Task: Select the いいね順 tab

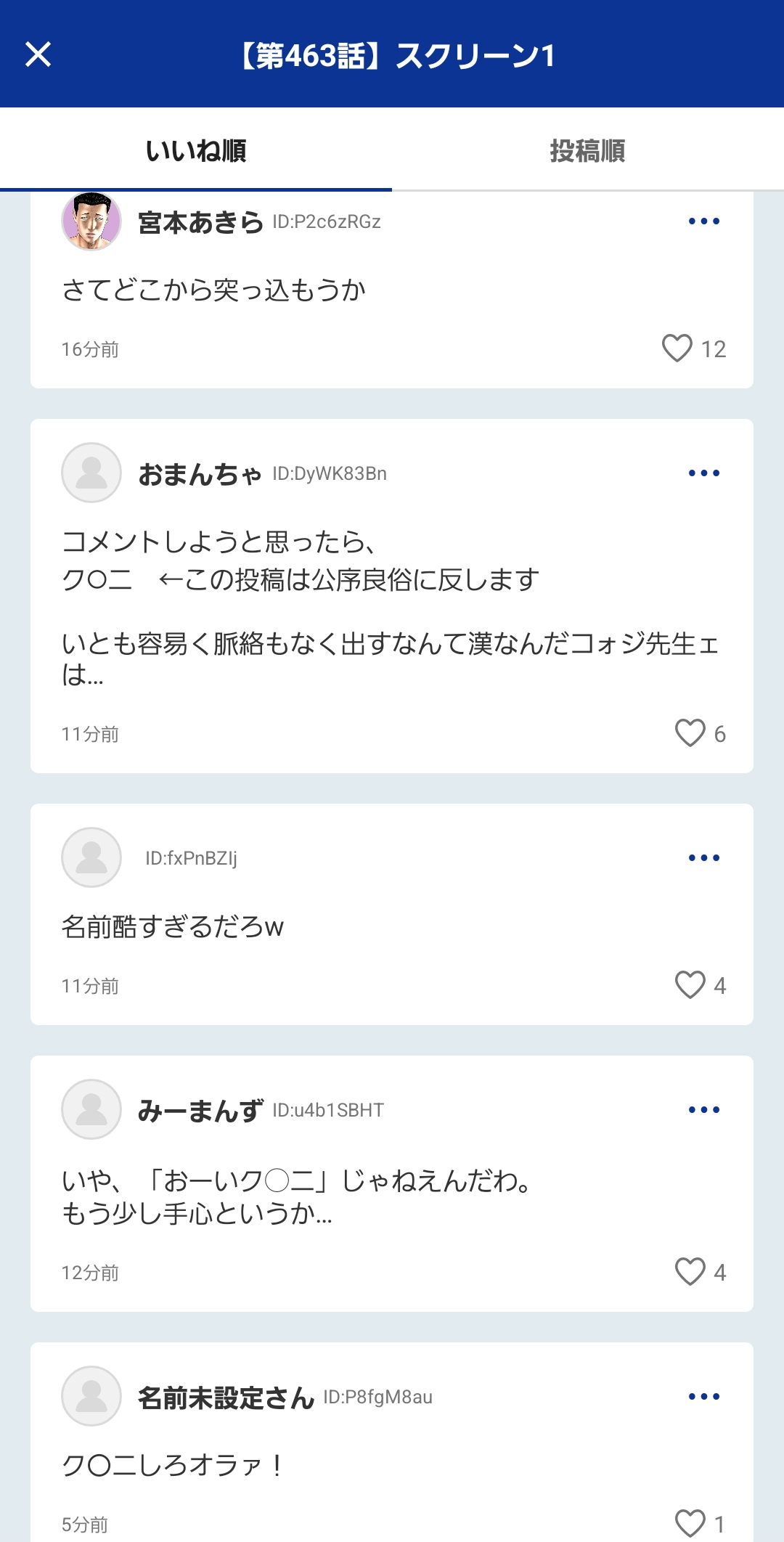Action: click(196, 151)
